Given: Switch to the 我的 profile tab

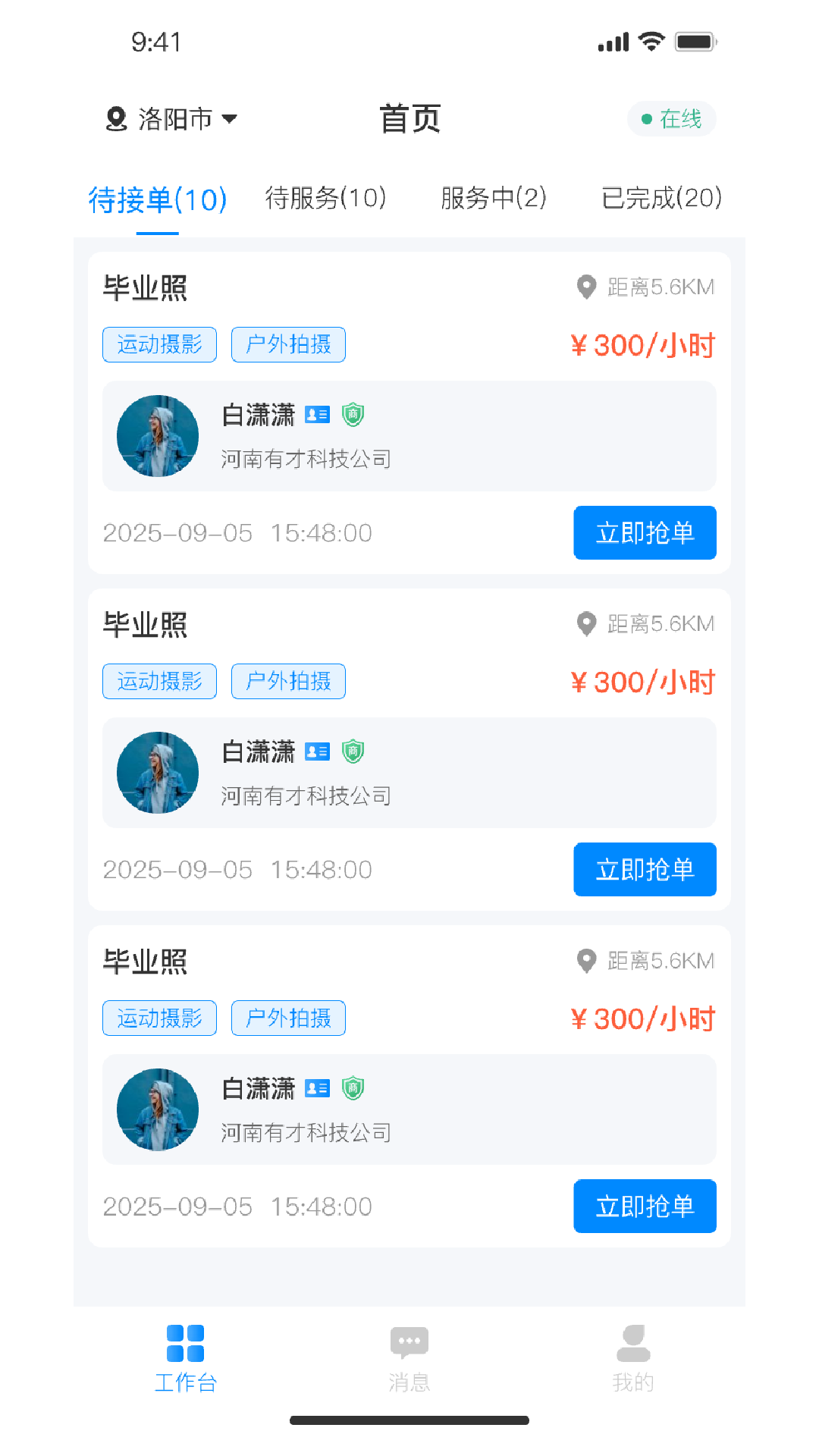Looking at the screenshot, I should point(633,1359).
